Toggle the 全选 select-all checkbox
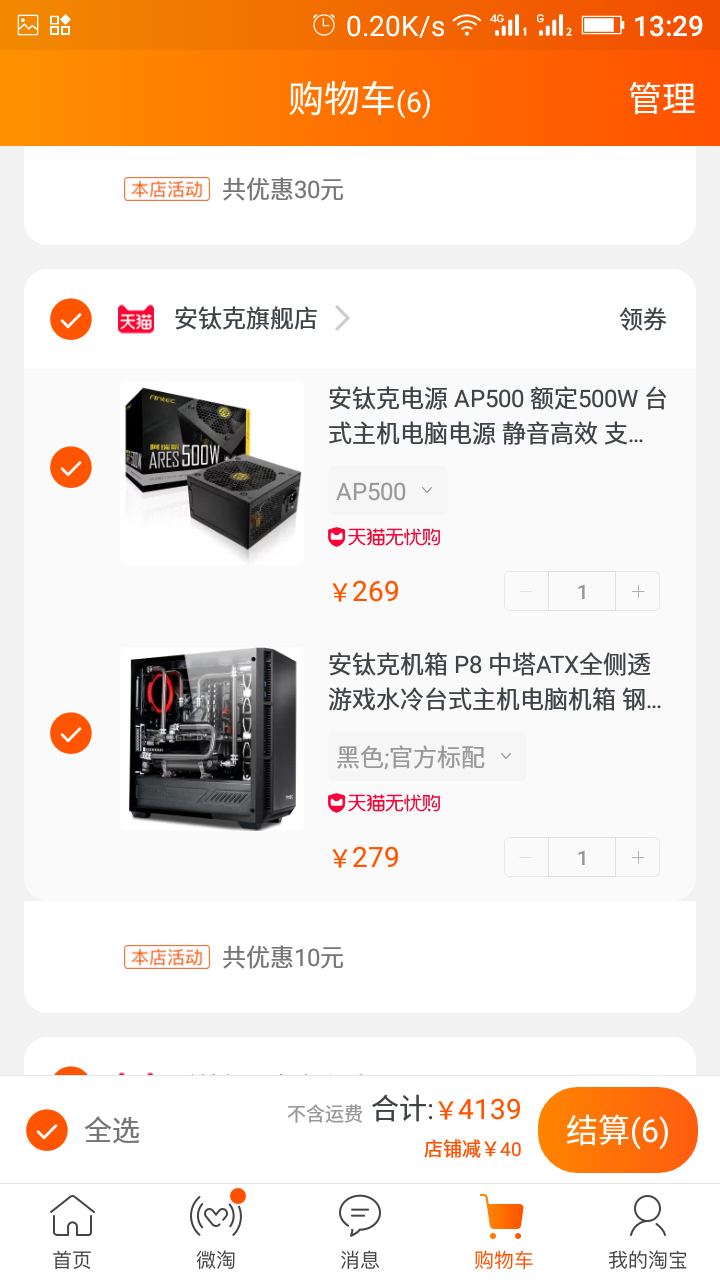The image size is (720, 1280). [47, 1130]
